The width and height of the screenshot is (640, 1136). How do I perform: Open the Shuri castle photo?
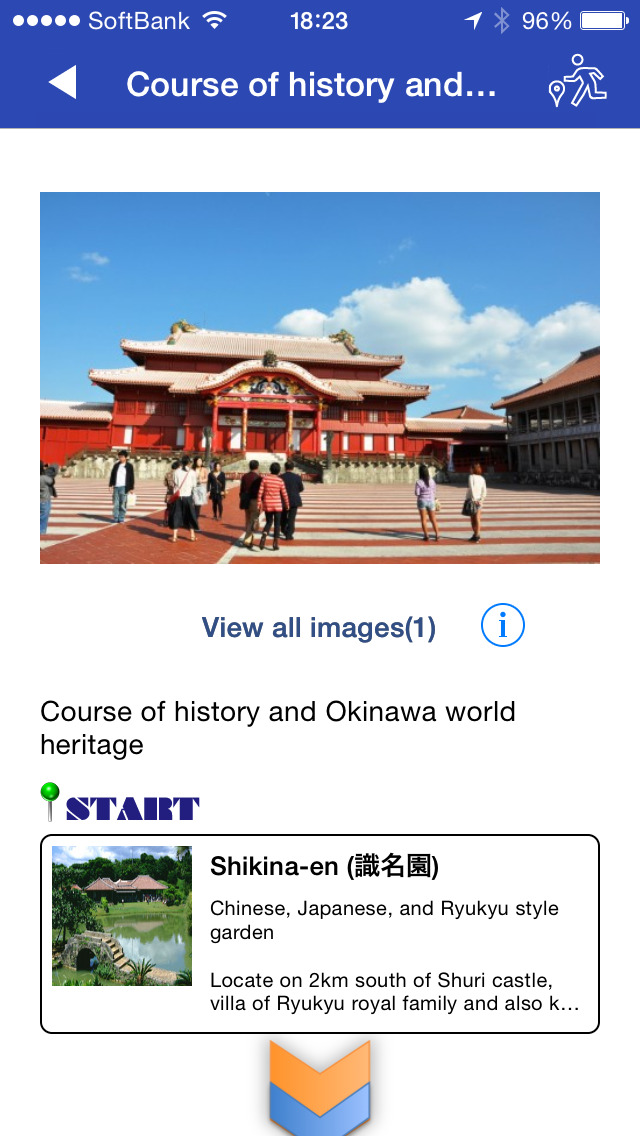click(x=320, y=377)
